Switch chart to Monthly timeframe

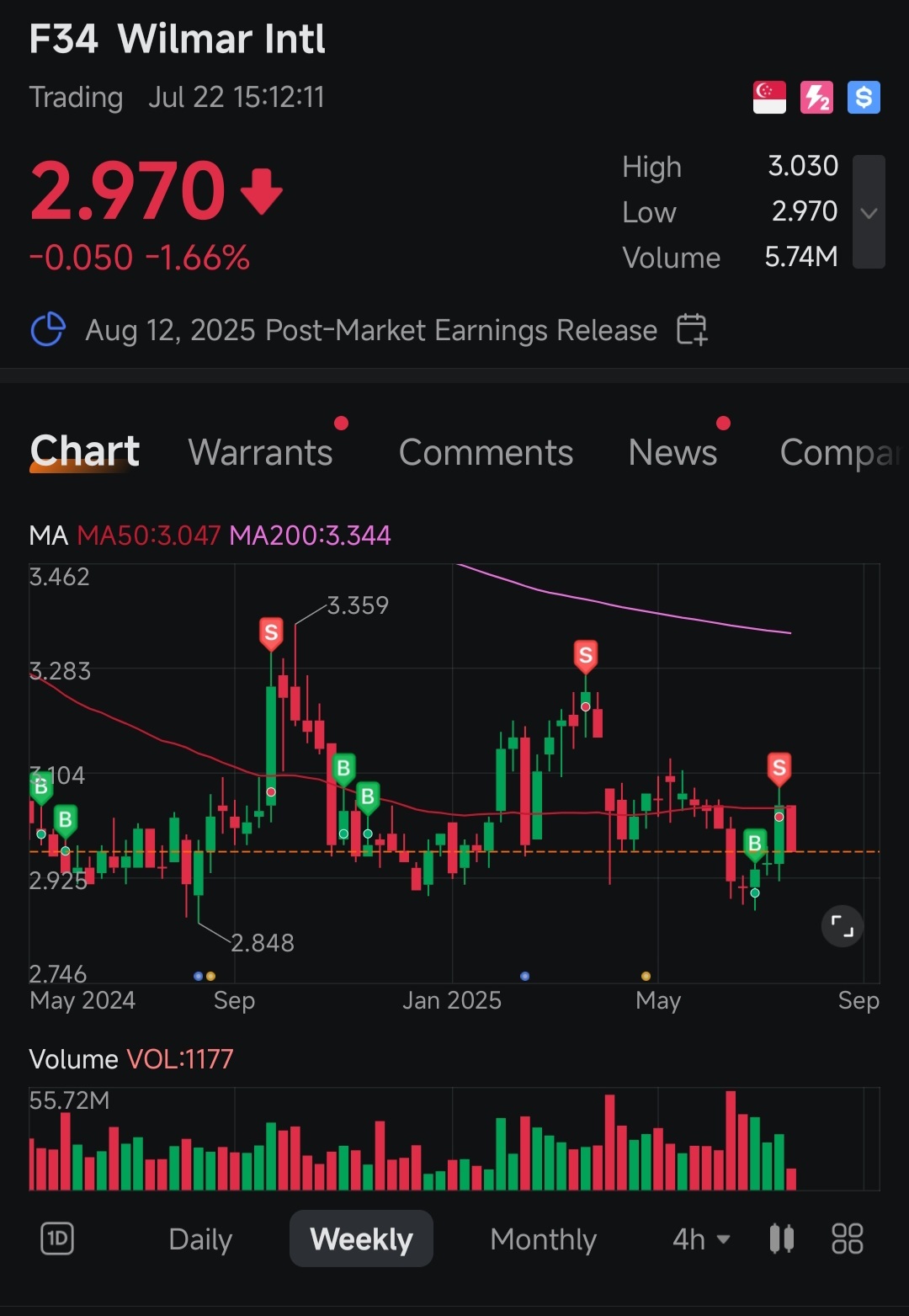[543, 1239]
